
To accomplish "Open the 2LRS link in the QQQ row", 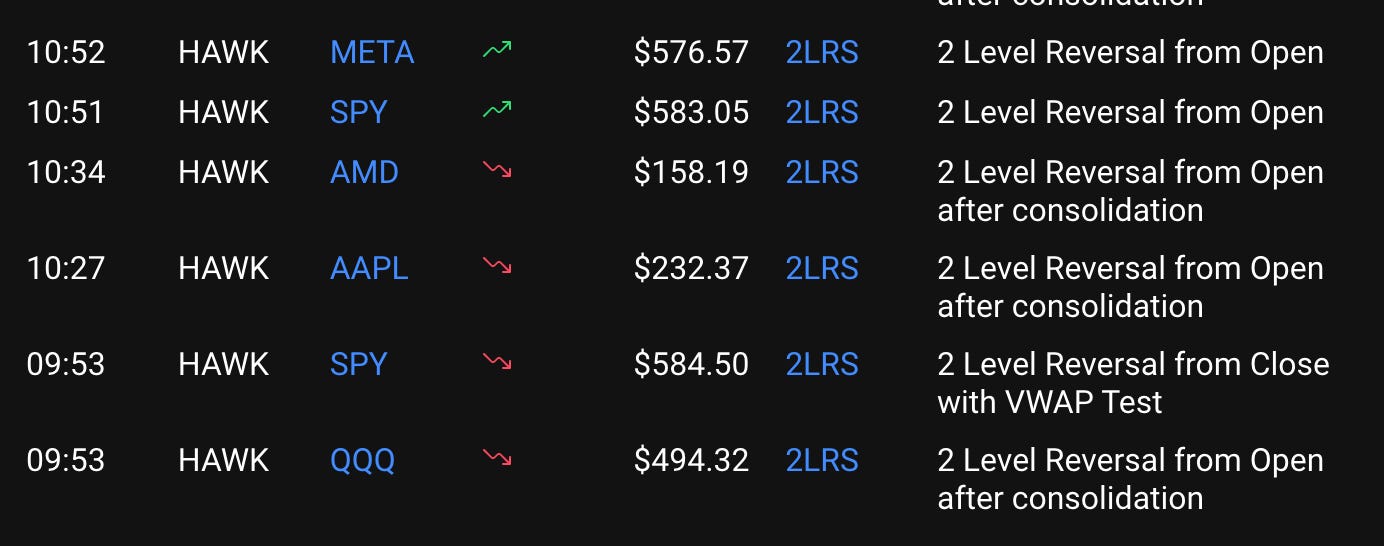I will pos(822,461).
